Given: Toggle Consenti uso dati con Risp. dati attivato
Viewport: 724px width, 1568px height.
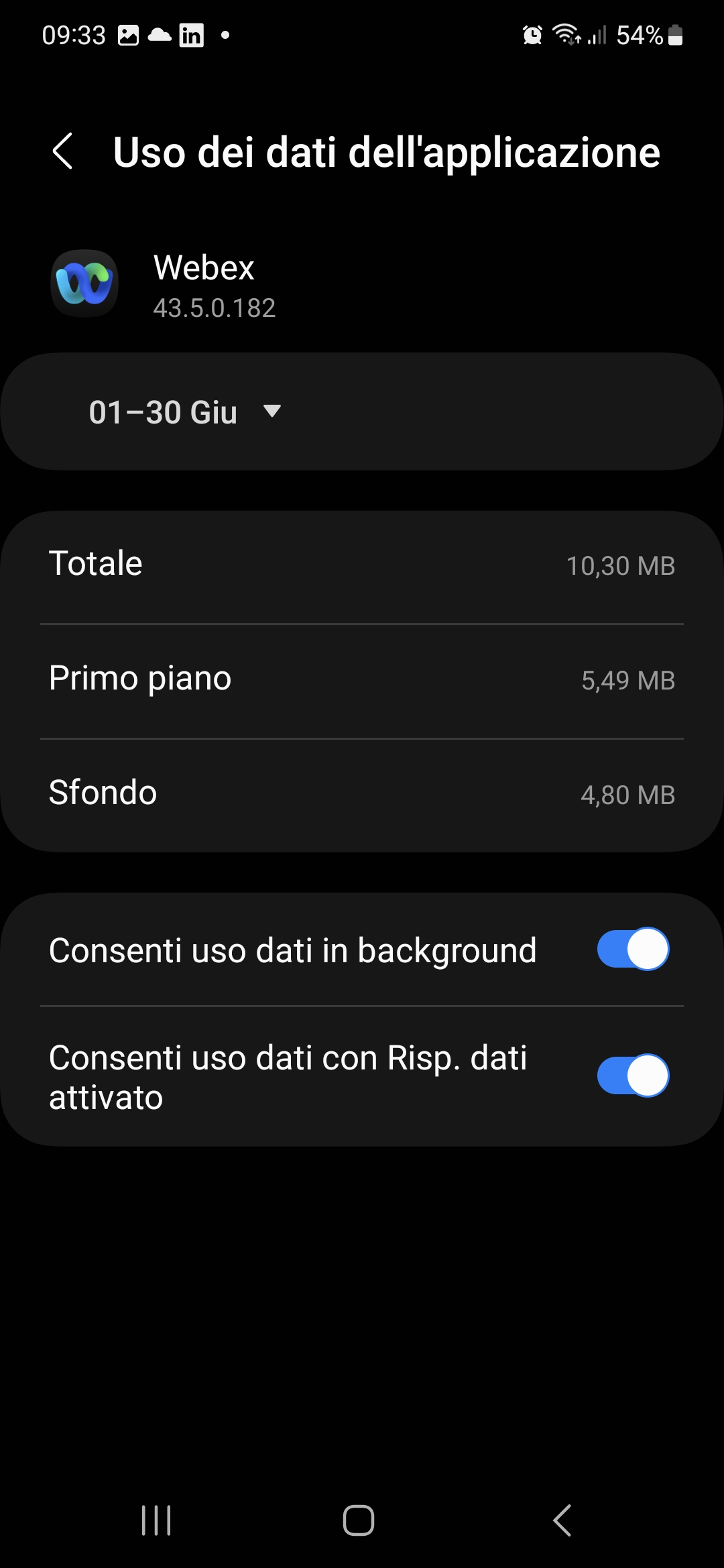Looking at the screenshot, I should [633, 1075].
